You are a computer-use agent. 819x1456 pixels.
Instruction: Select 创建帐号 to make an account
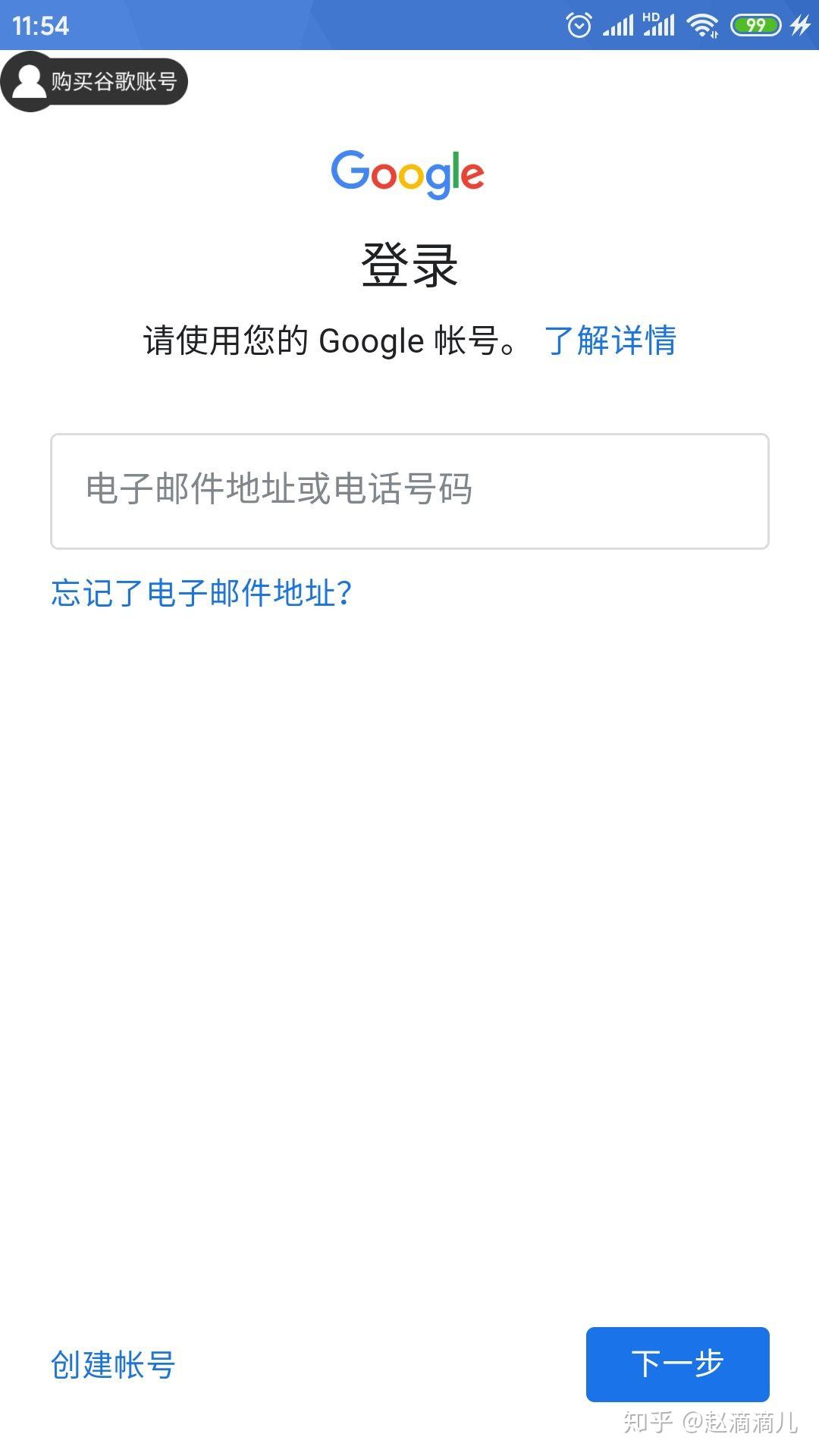[x=113, y=1365]
